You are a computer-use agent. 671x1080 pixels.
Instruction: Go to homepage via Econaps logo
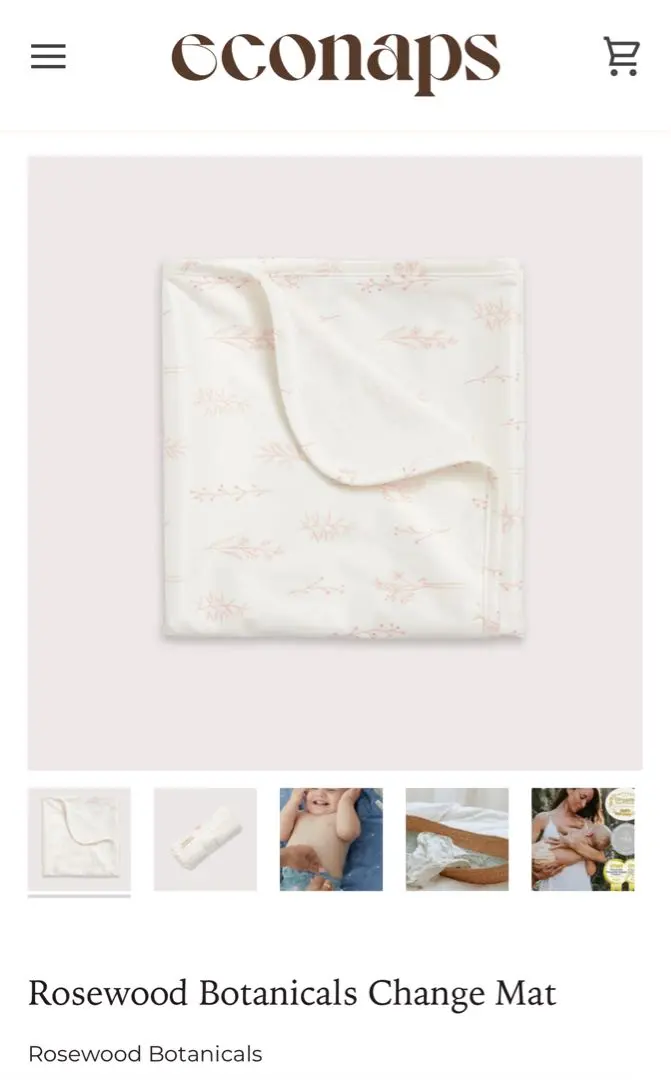(x=335, y=60)
